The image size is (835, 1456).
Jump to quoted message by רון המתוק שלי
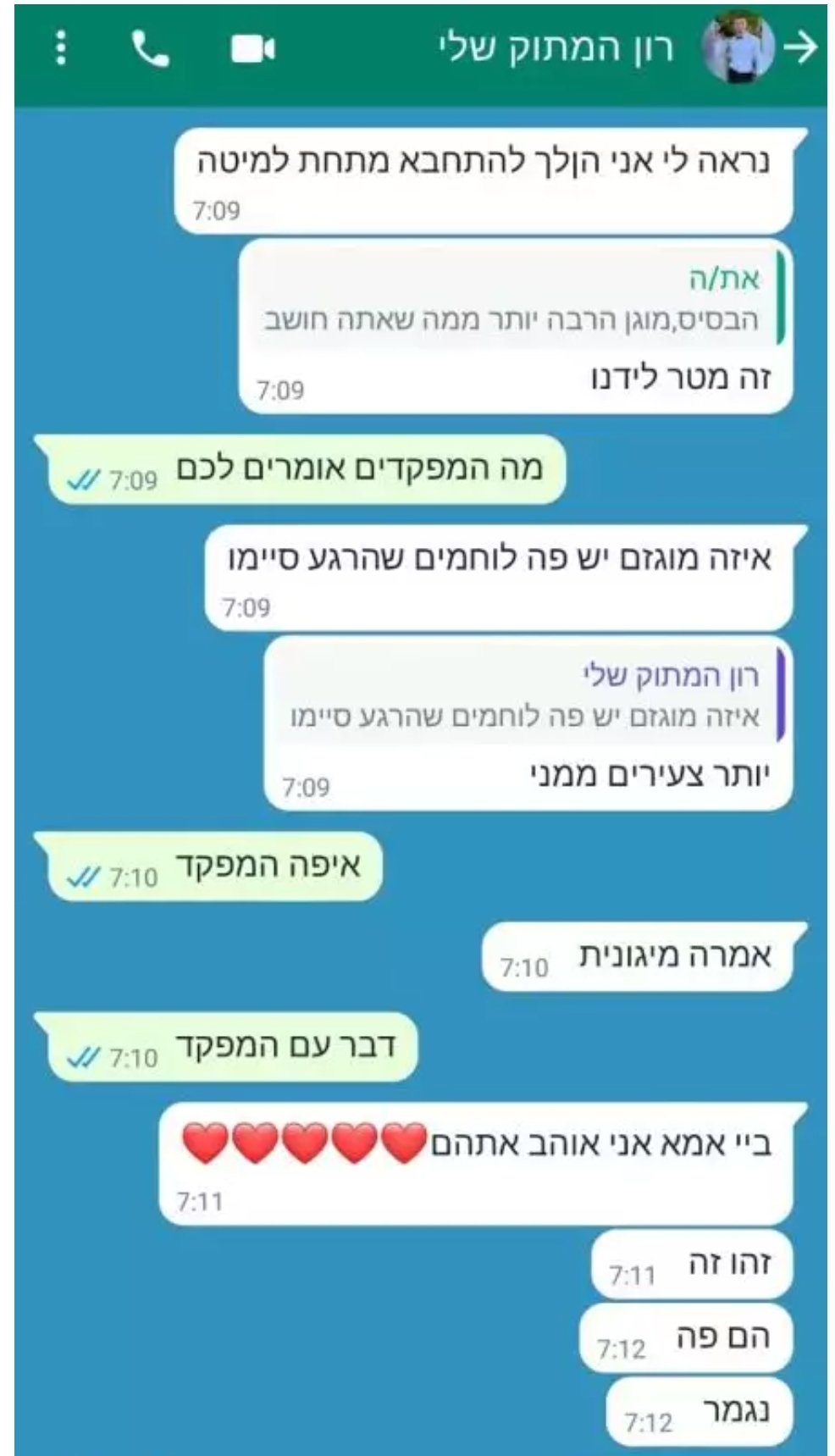526,696
